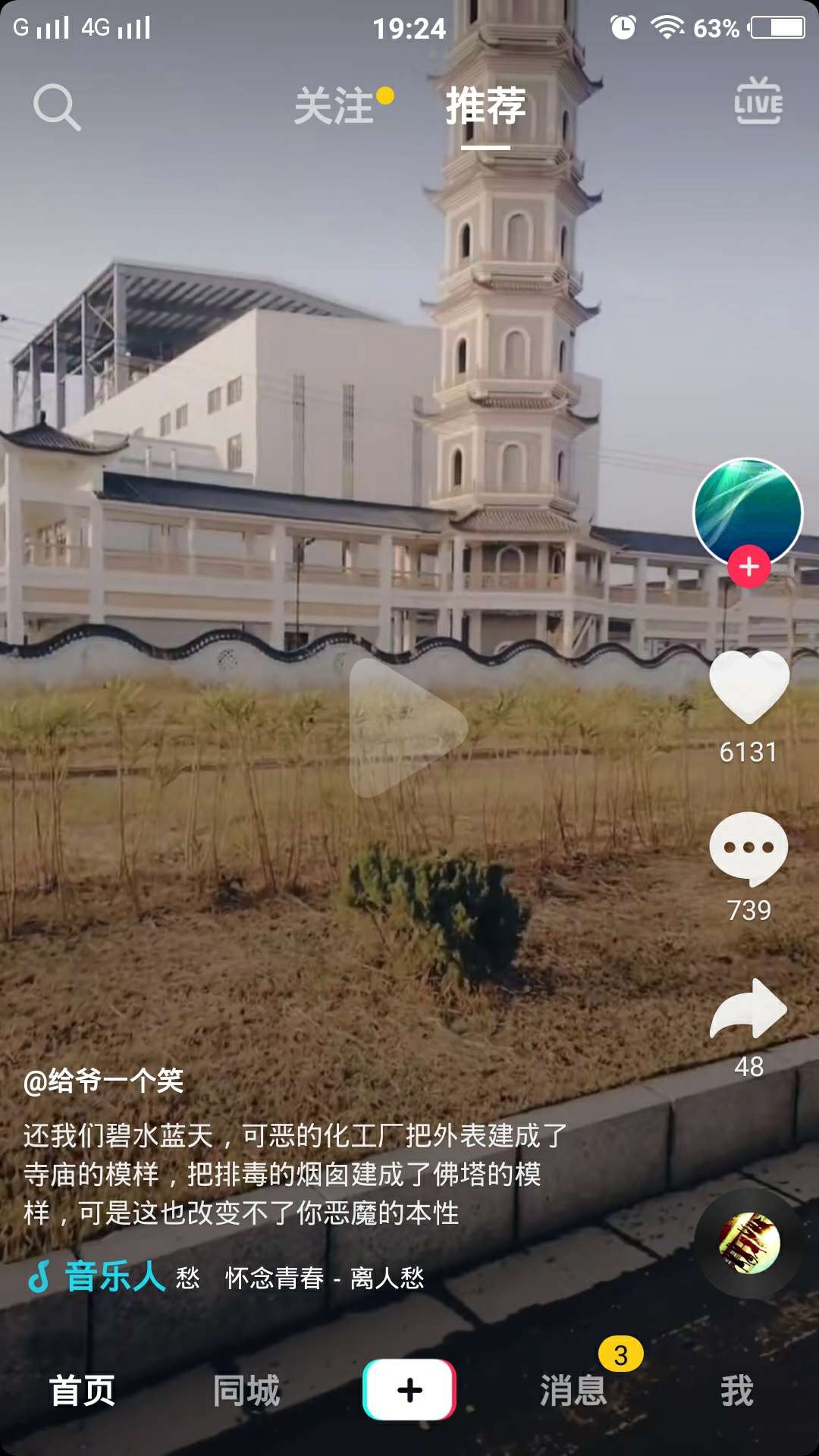Open the 我 profile tab
The height and width of the screenshot is (1456, 819).
pos(737,1390)
